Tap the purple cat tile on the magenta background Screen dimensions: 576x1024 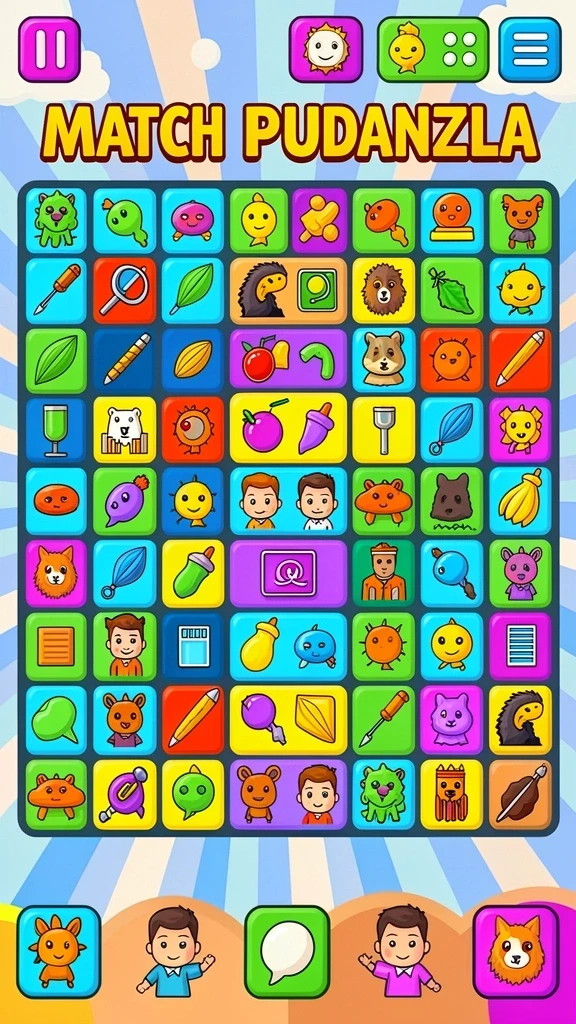452,719
